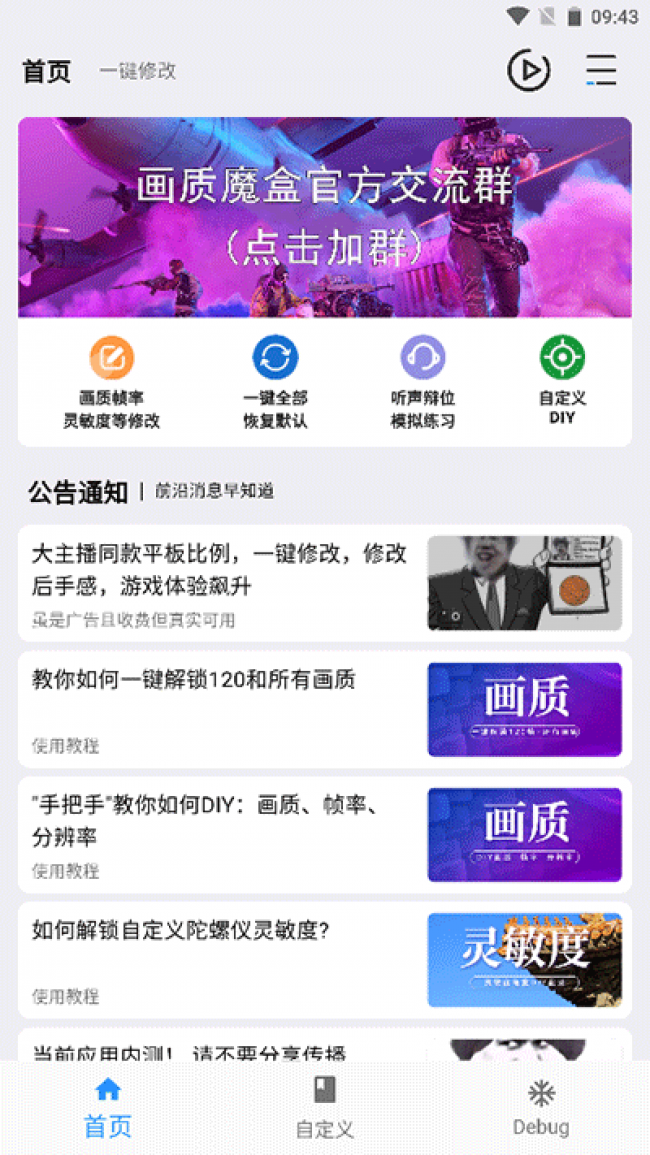This screenshot has height=1155, width=650.
Task: Open the 大主播同款平板比例 notice
Action: pyautogui.click(x=324, y=583)
